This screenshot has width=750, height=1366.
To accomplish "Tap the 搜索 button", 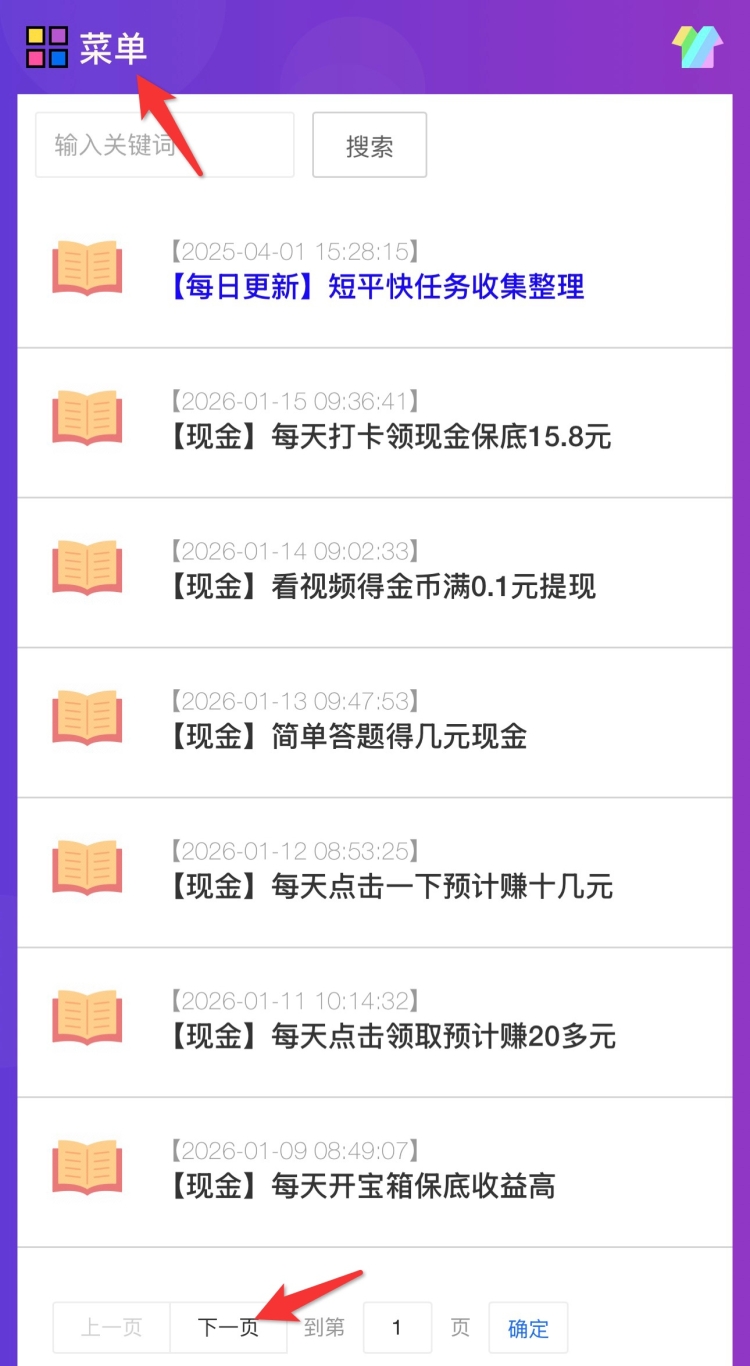I will tap(369, 146).
